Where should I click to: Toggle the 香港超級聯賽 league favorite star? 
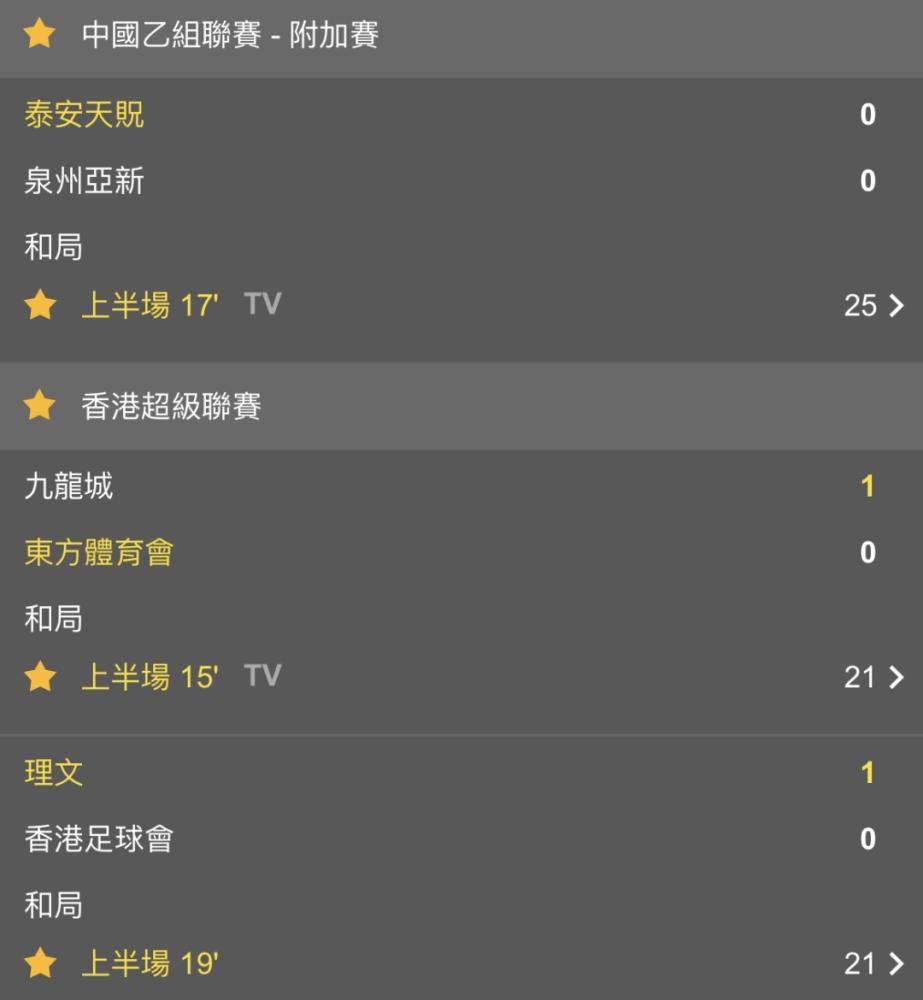coord(39,406)
